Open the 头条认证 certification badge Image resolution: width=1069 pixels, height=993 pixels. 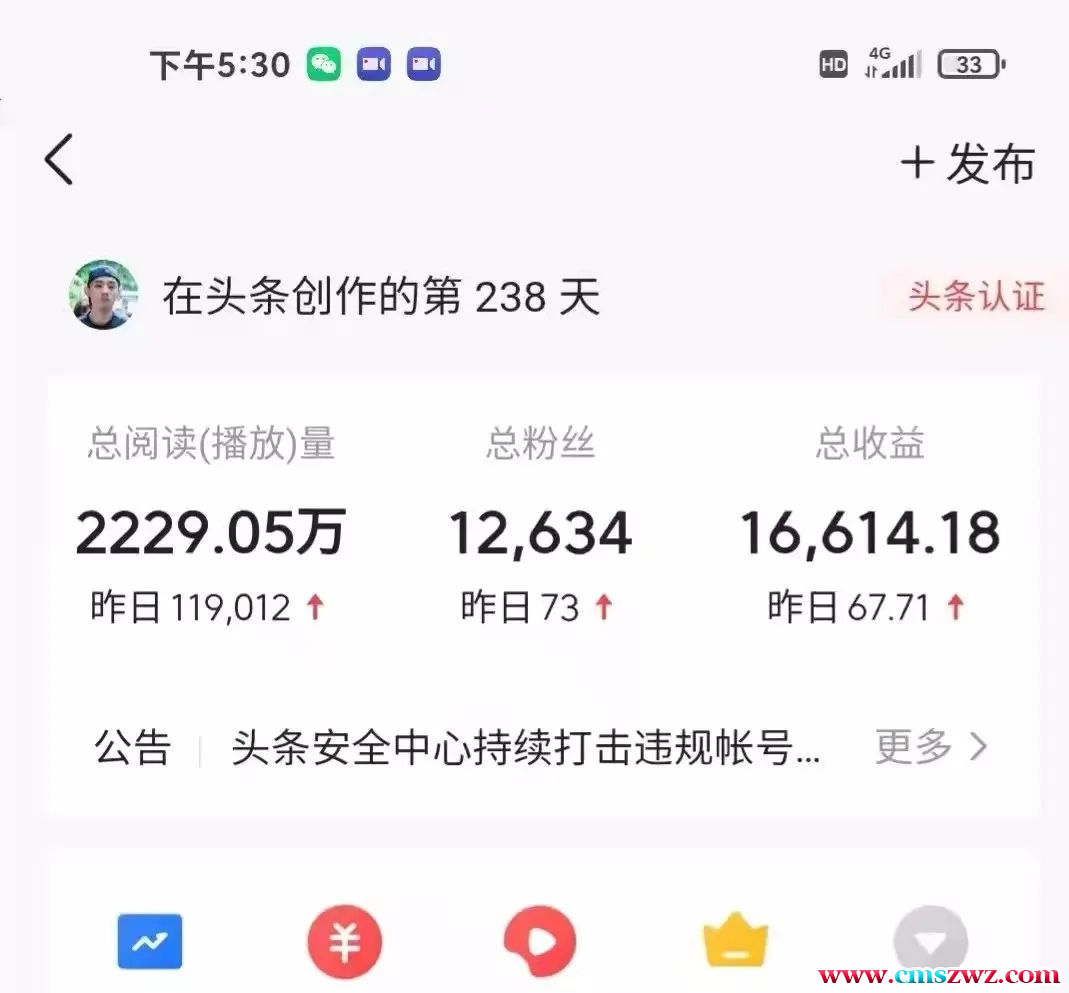[975, 297]
